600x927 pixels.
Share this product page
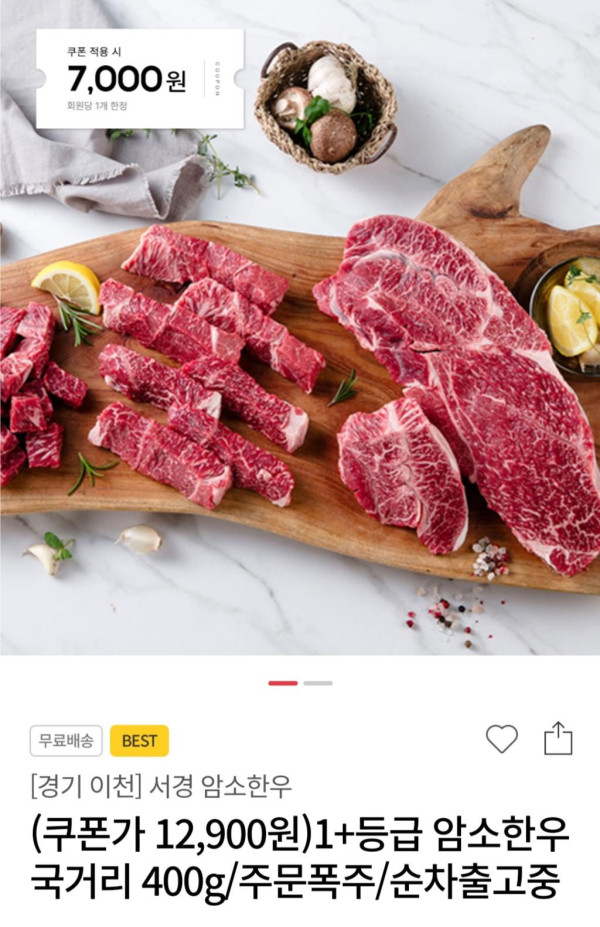click(558, 739)
